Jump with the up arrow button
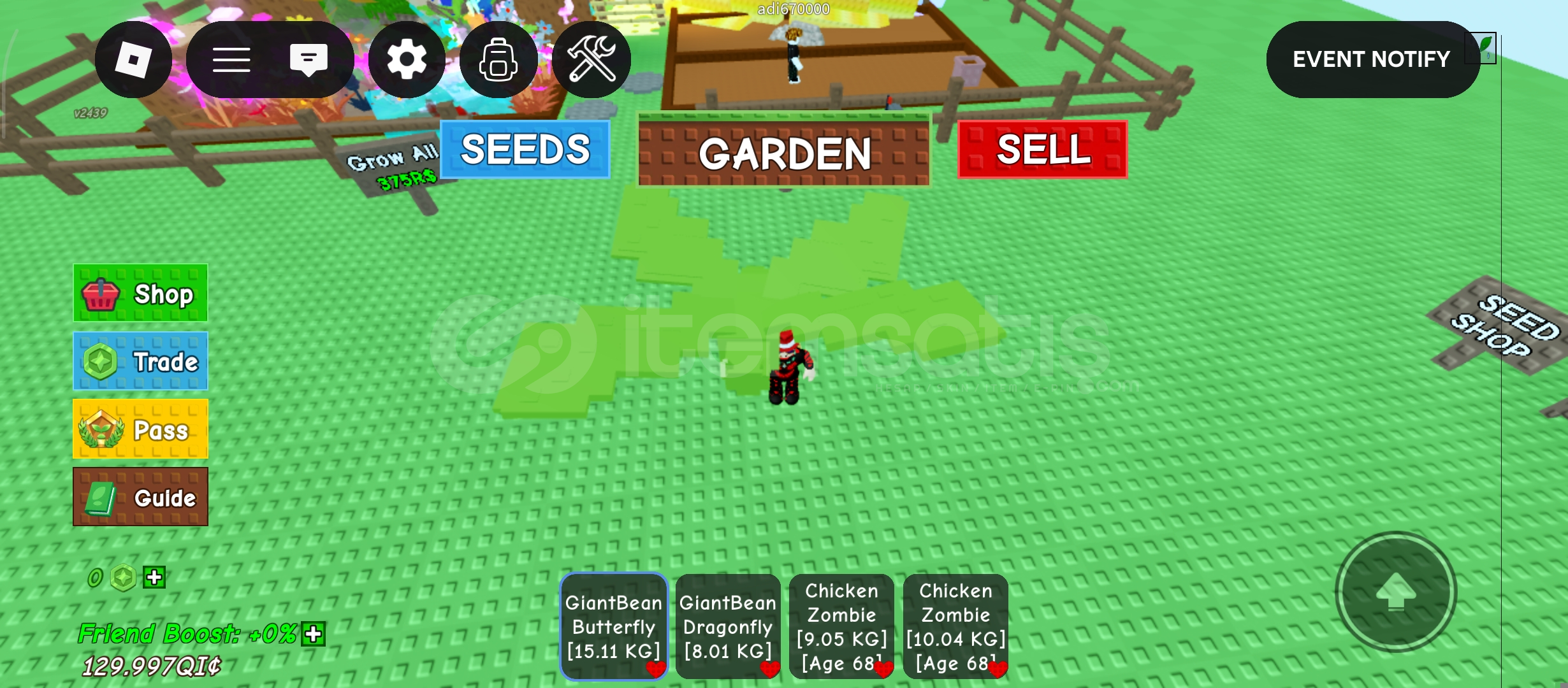This screenshot has width=1568, height=688. coord(1396,592)
